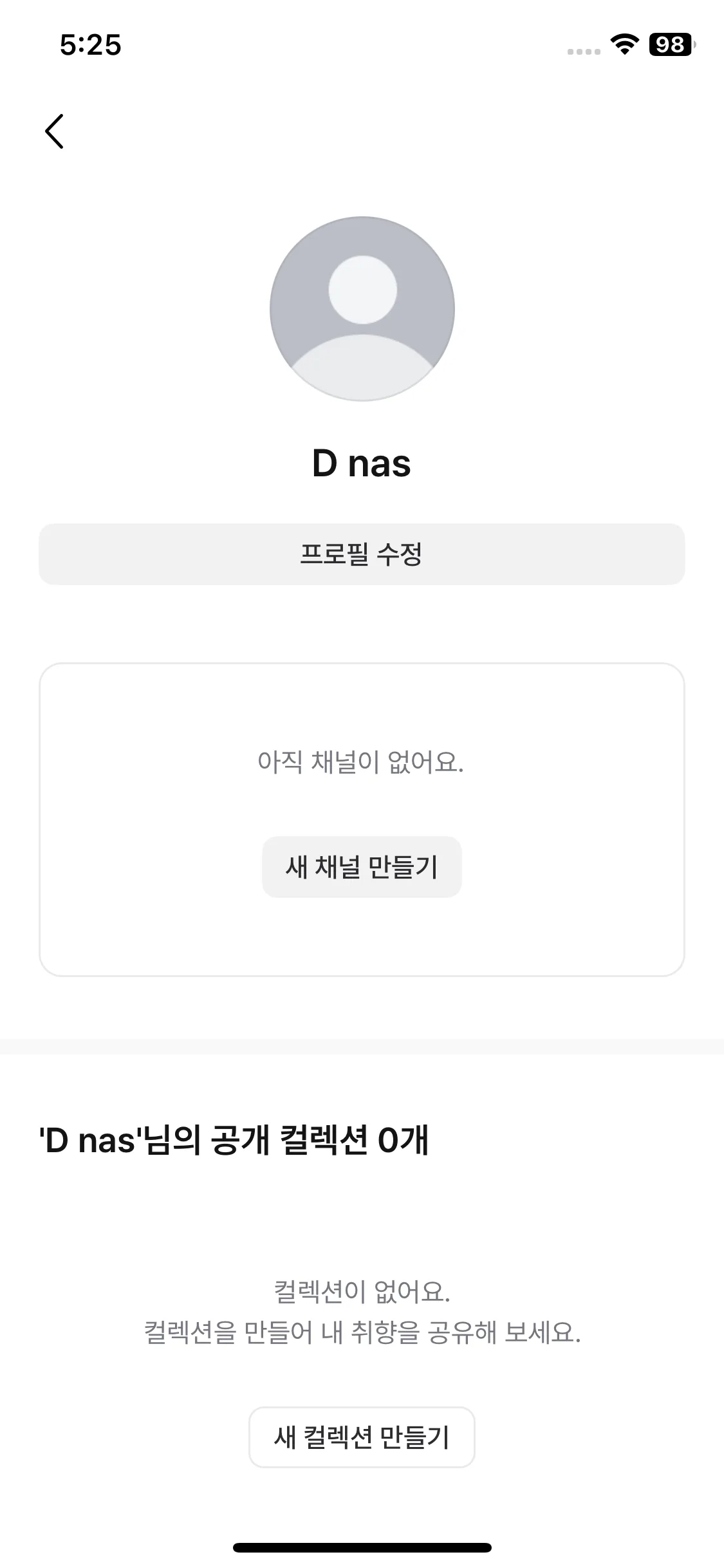Image resolution: width=724 pixels, height=1568 pixels.
Task: Tap the 새 컬렉션 만들기 button
Action: coord(362,1437)
